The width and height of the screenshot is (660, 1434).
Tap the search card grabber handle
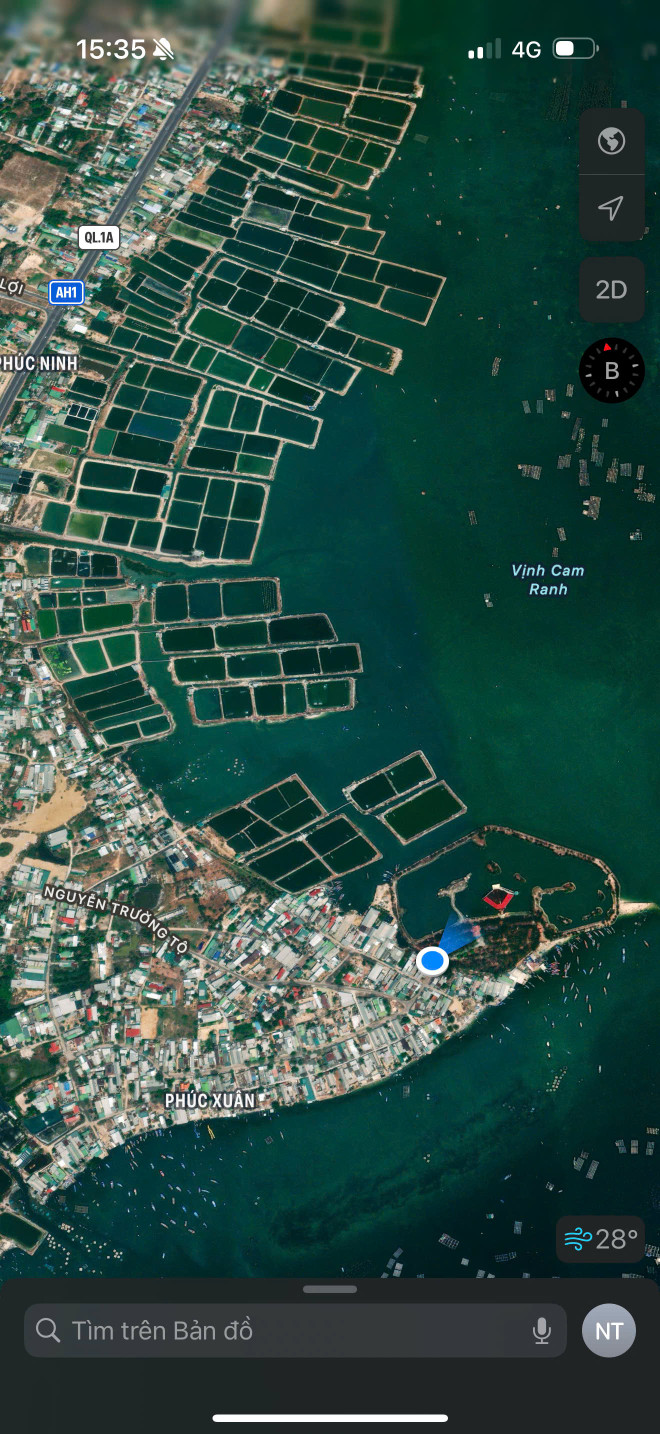point(330,1289)
